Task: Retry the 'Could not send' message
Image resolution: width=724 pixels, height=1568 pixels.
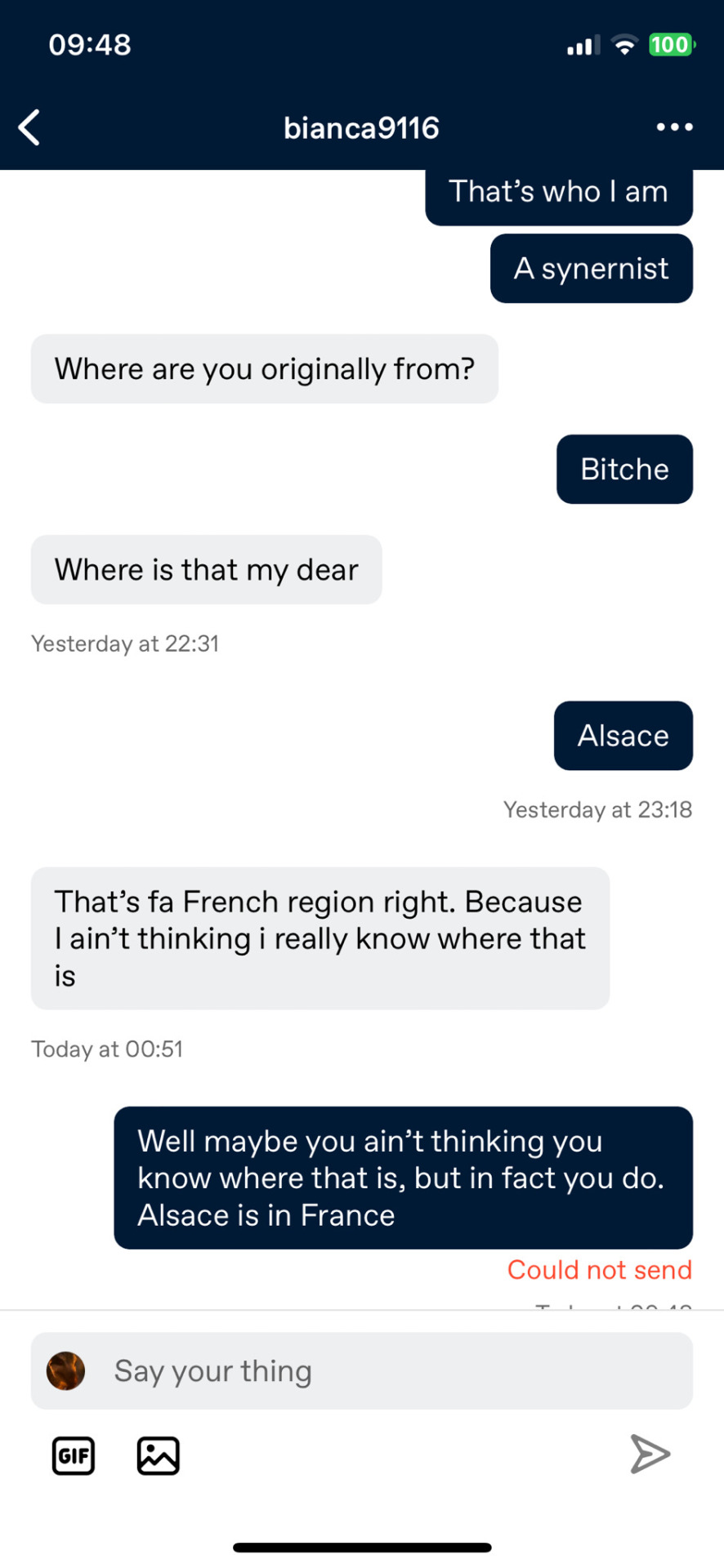Action: click(x=599, y=1270)
